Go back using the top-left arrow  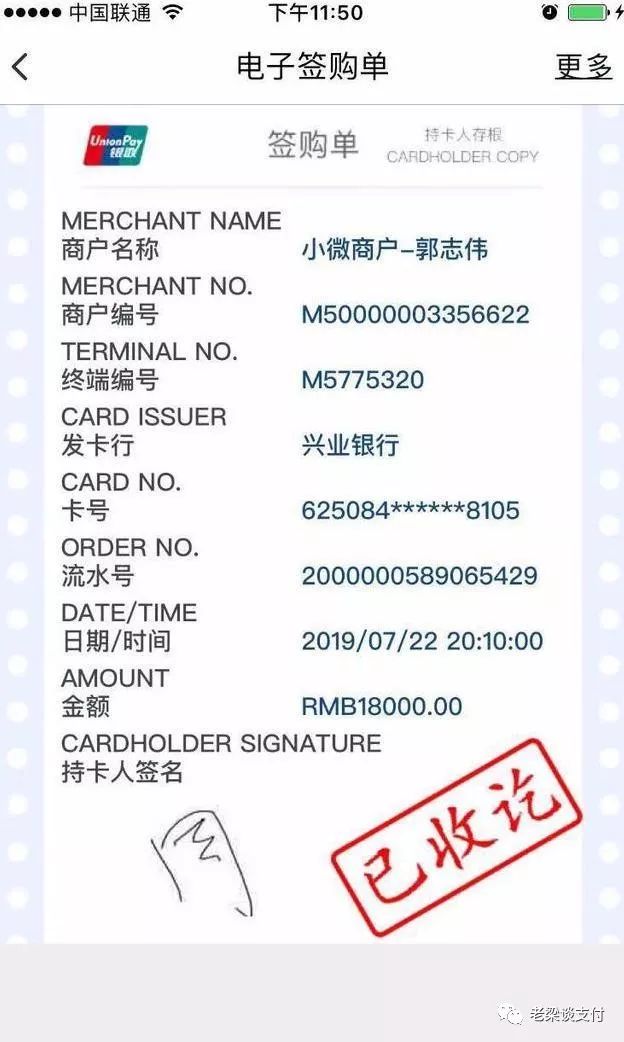[x=20, y=66]
